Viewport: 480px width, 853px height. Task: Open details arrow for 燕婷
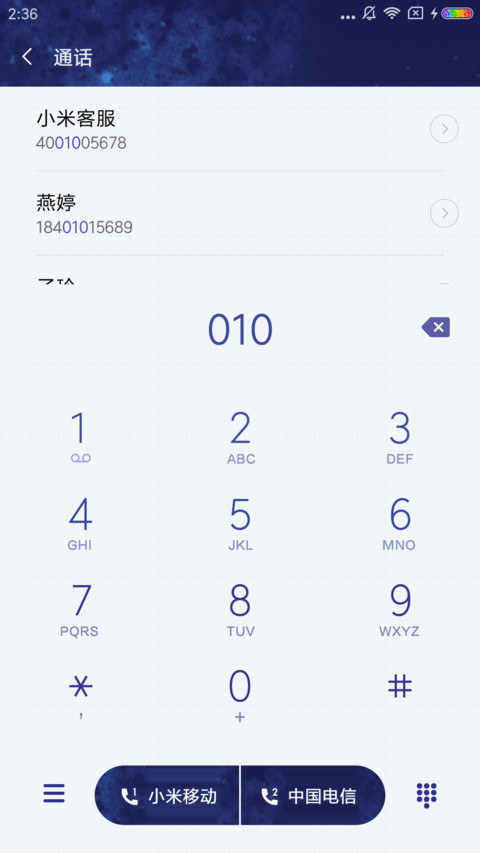click(x=444, y=213)
